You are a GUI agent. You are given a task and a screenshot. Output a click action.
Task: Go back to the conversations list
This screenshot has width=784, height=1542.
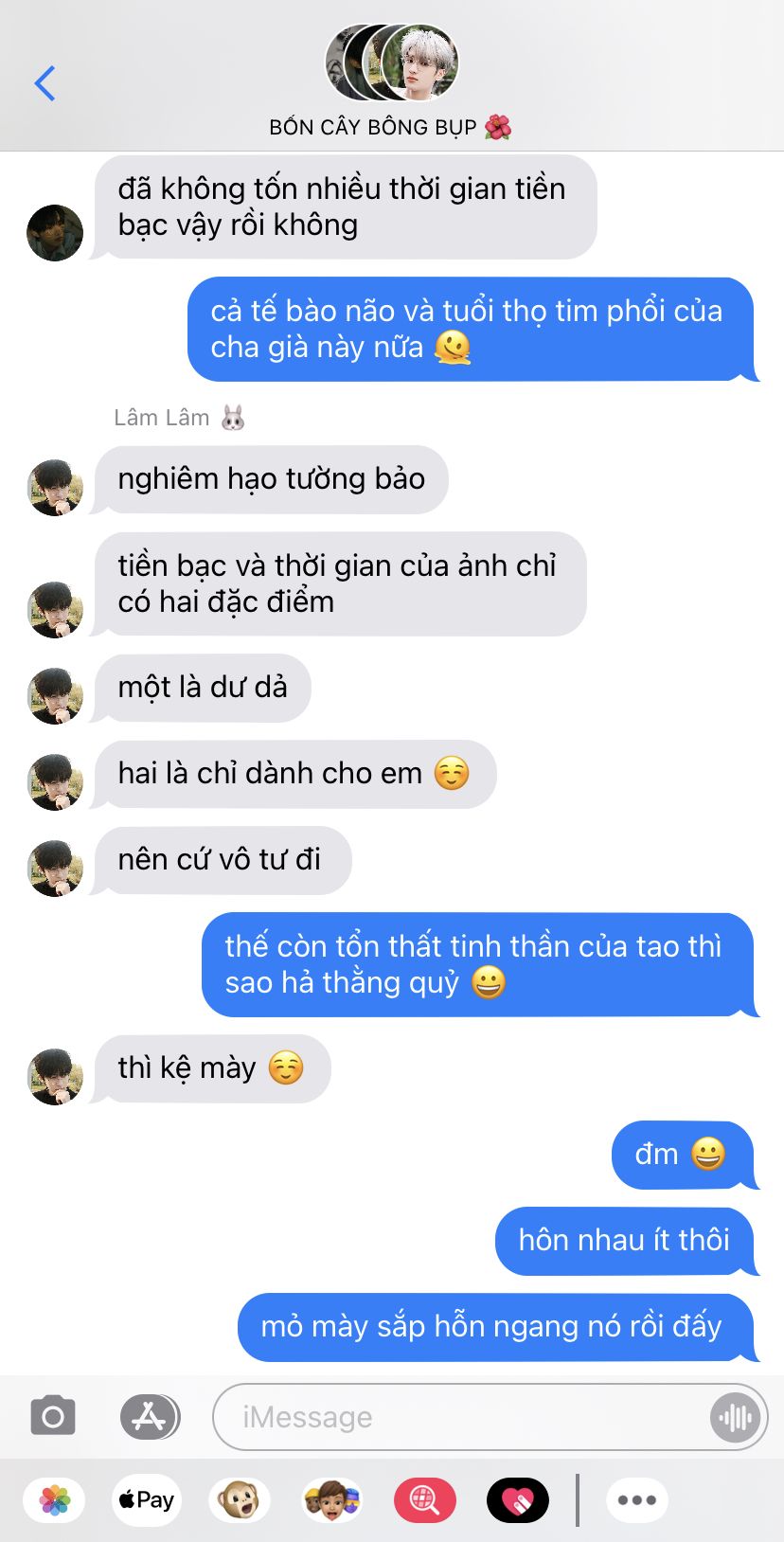tap(45, 83)
